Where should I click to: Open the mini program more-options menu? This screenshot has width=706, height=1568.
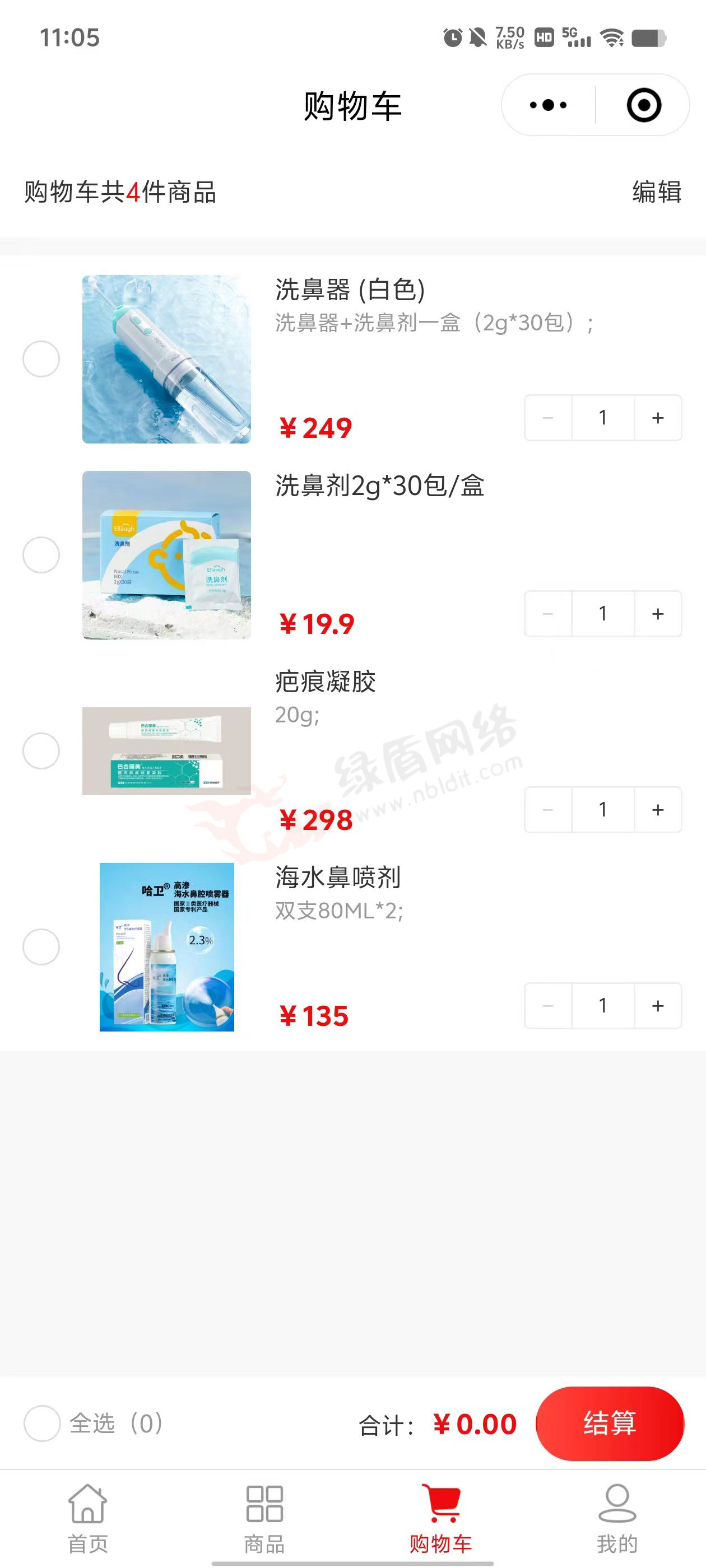coord(548,105)
